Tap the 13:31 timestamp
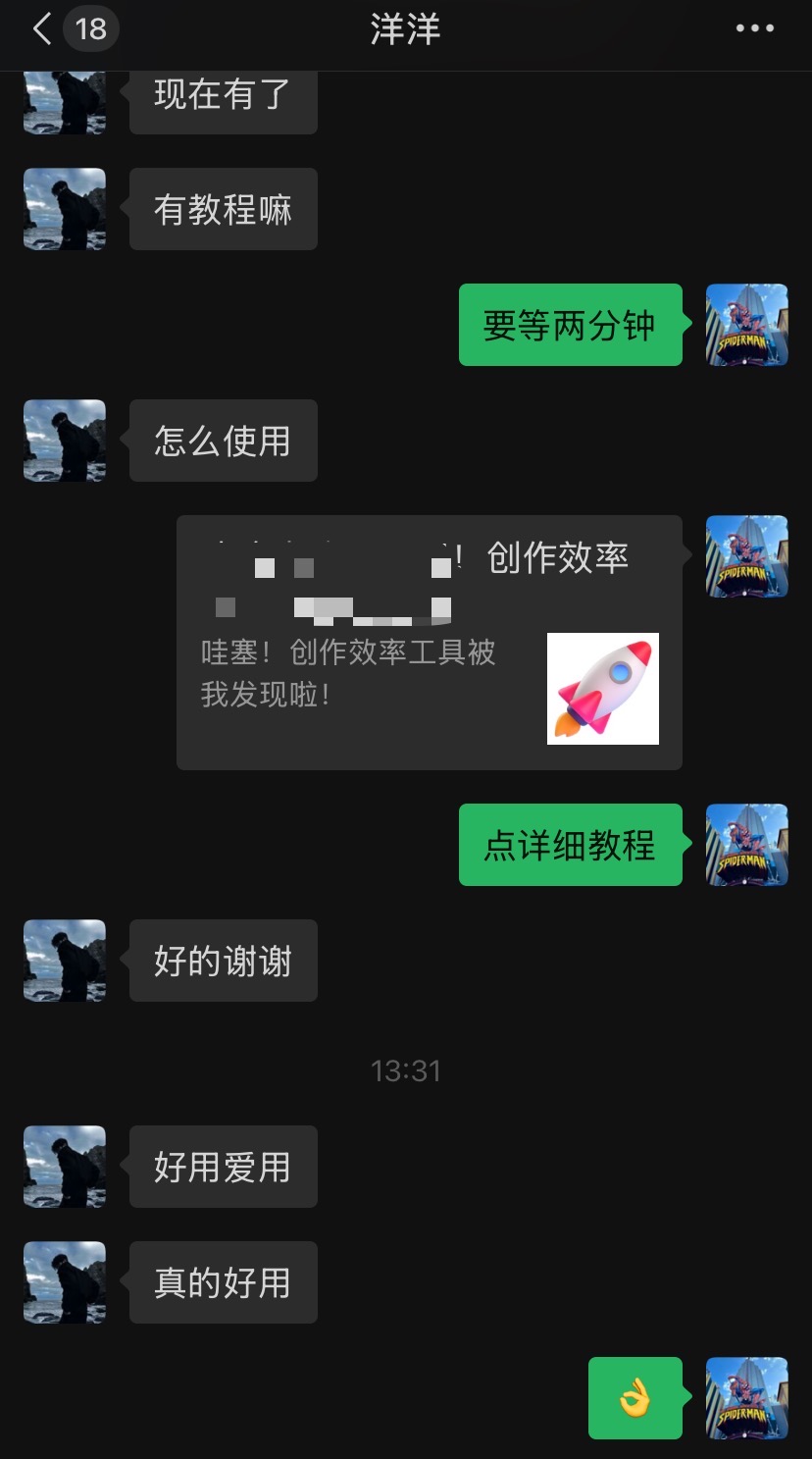812x1459 pixels. tap(406, 1070)
